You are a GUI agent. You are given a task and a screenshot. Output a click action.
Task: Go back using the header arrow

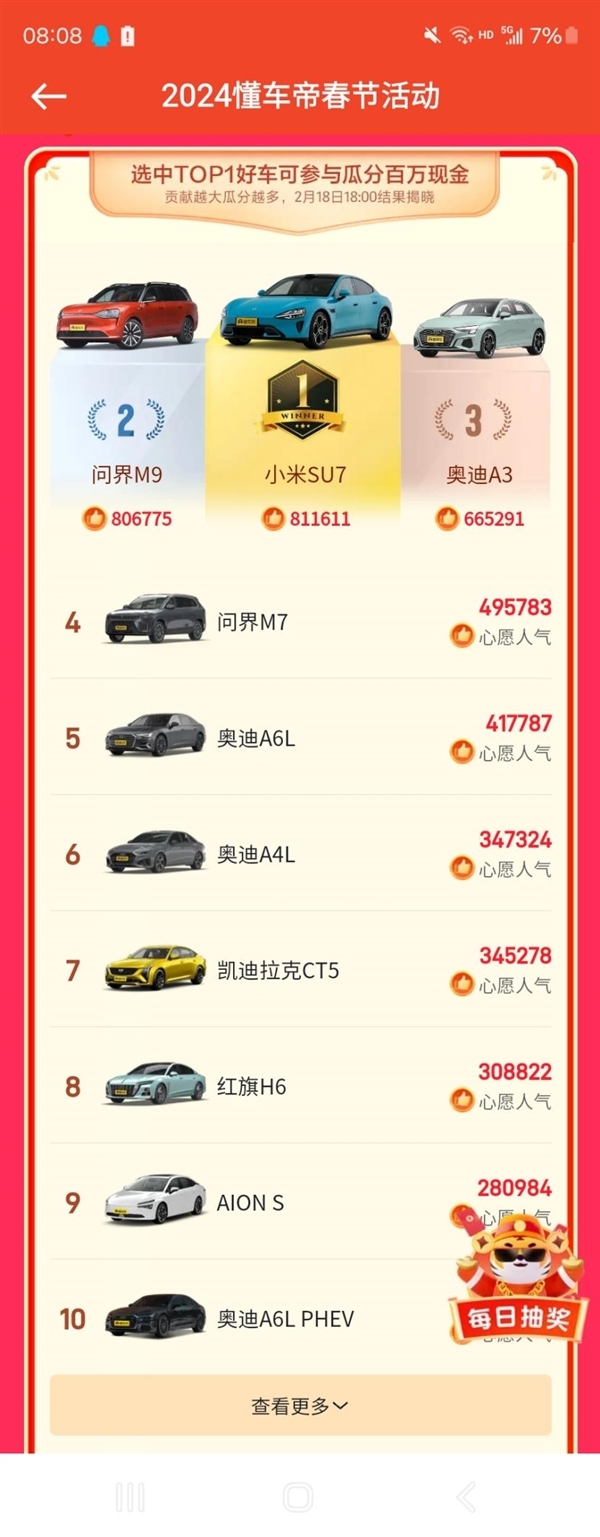[48, 96]
